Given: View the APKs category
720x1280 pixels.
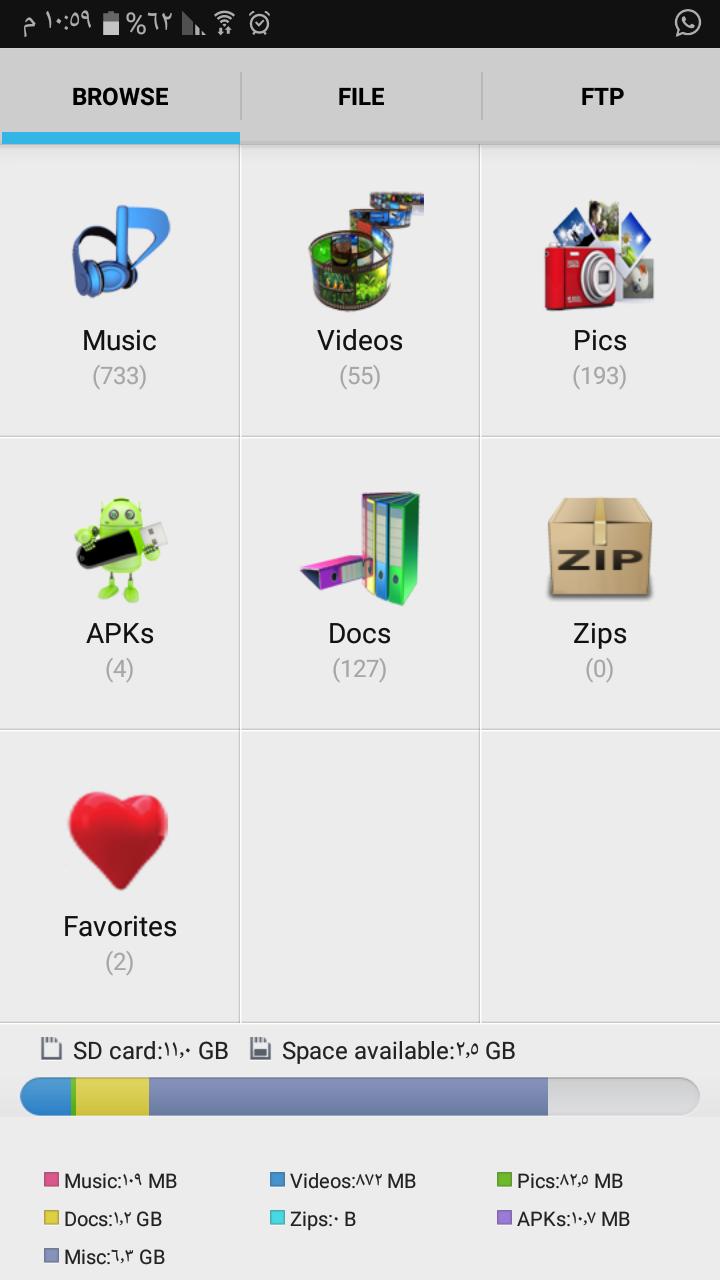Looking at the screenshot, I should [x=120, y=584].
